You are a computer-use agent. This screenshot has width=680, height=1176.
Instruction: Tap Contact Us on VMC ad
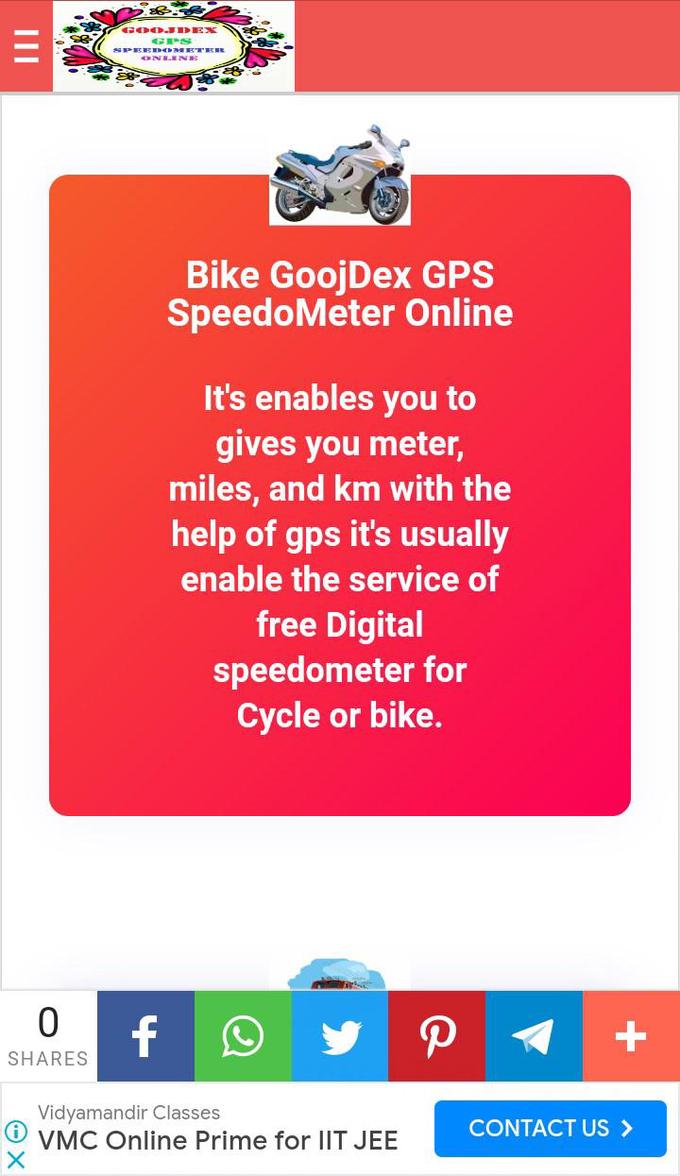tap(550, 1128)
